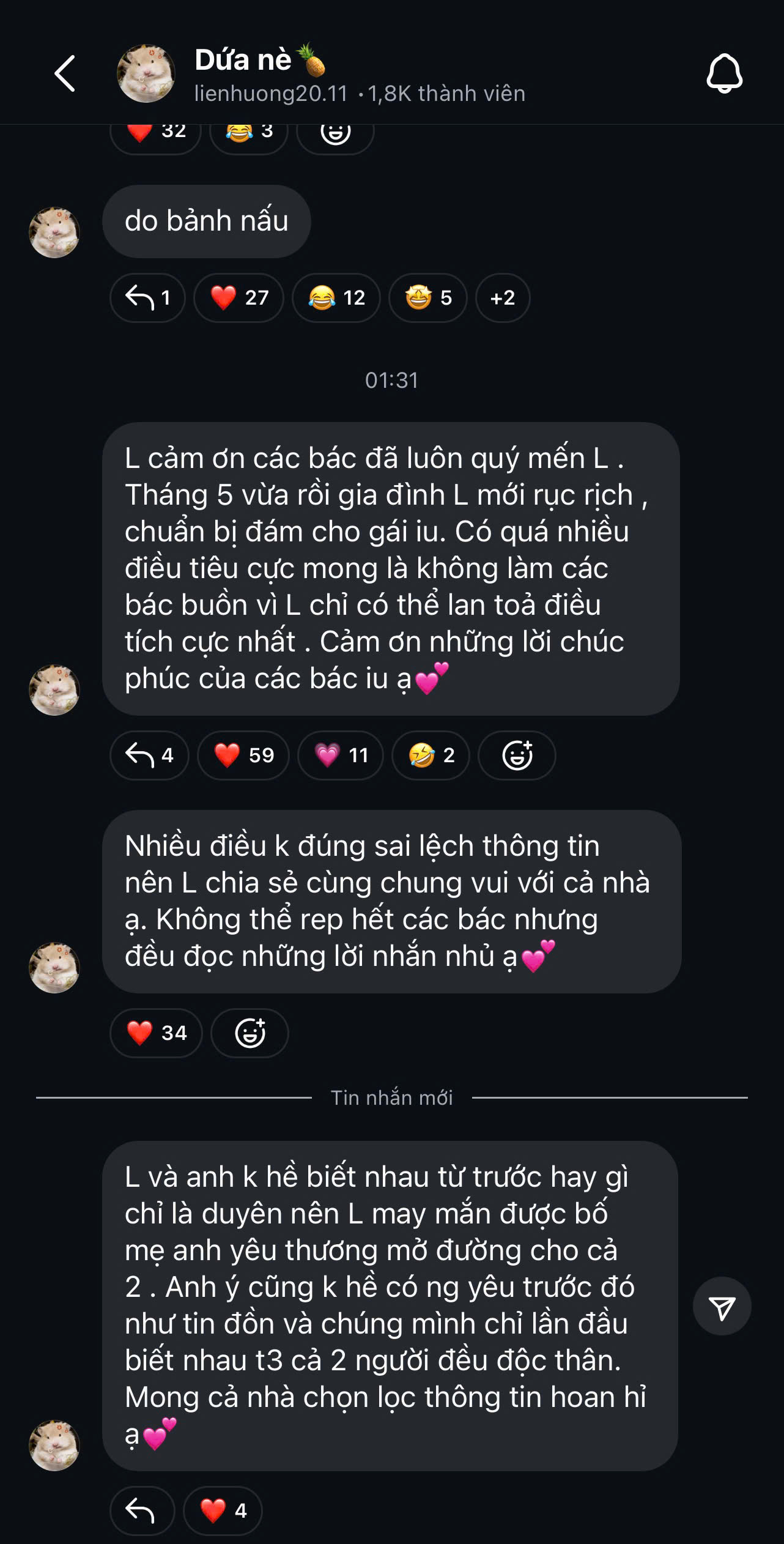View the 1,8K thành viên member list
Image resolution: width=784 pixels, height=1544 pixels.
[x=446, y=93]
